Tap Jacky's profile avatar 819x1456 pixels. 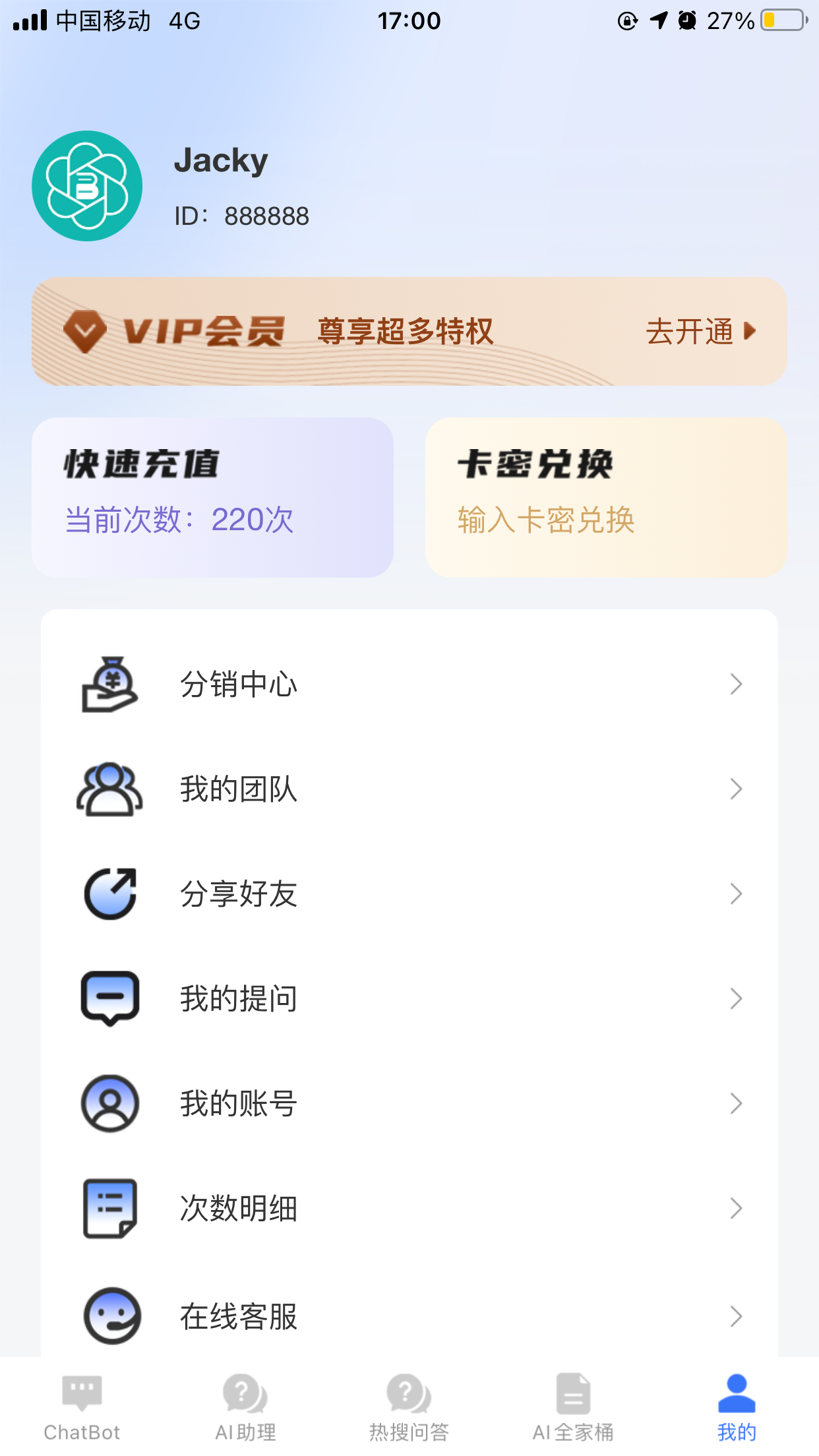(87, 186)
